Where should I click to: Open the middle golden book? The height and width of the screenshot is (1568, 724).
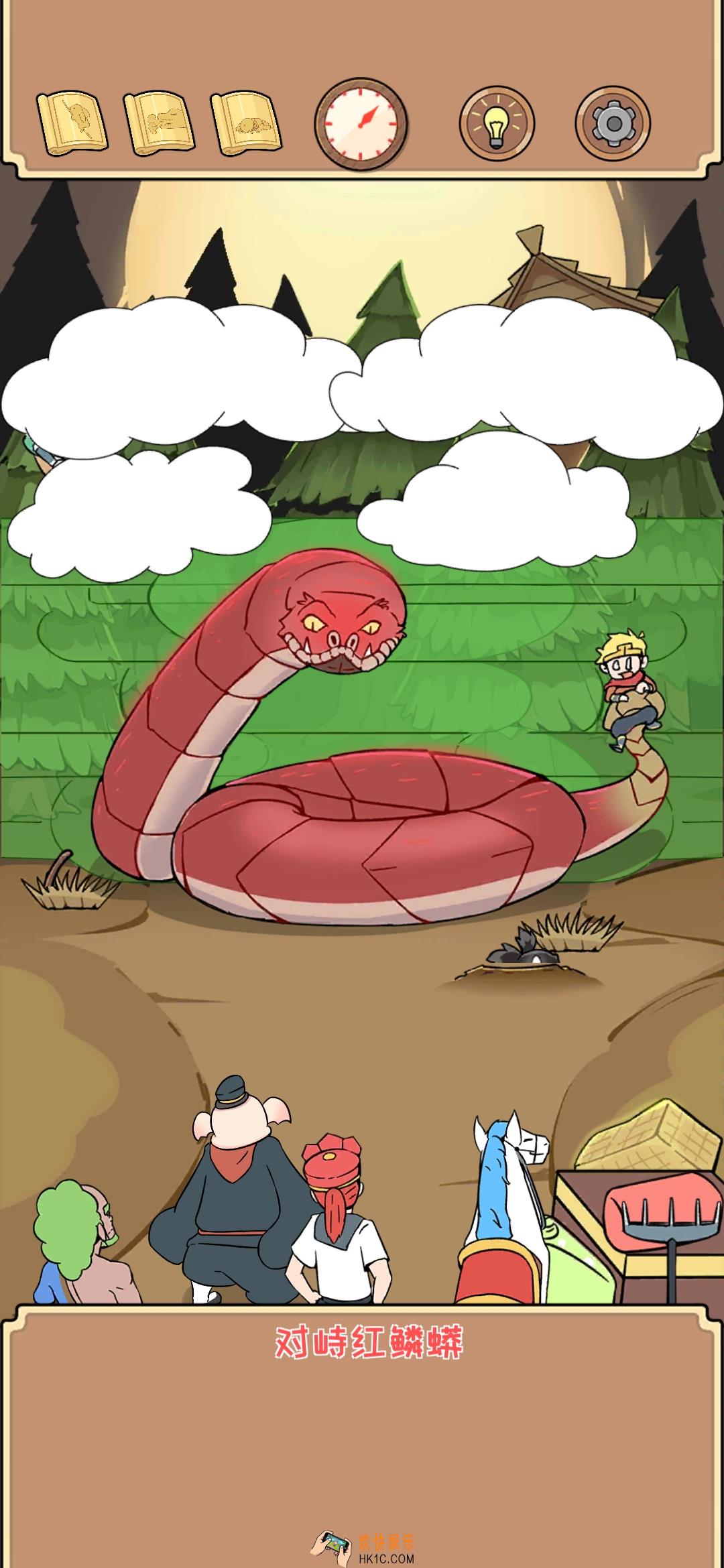pos(160,123)
